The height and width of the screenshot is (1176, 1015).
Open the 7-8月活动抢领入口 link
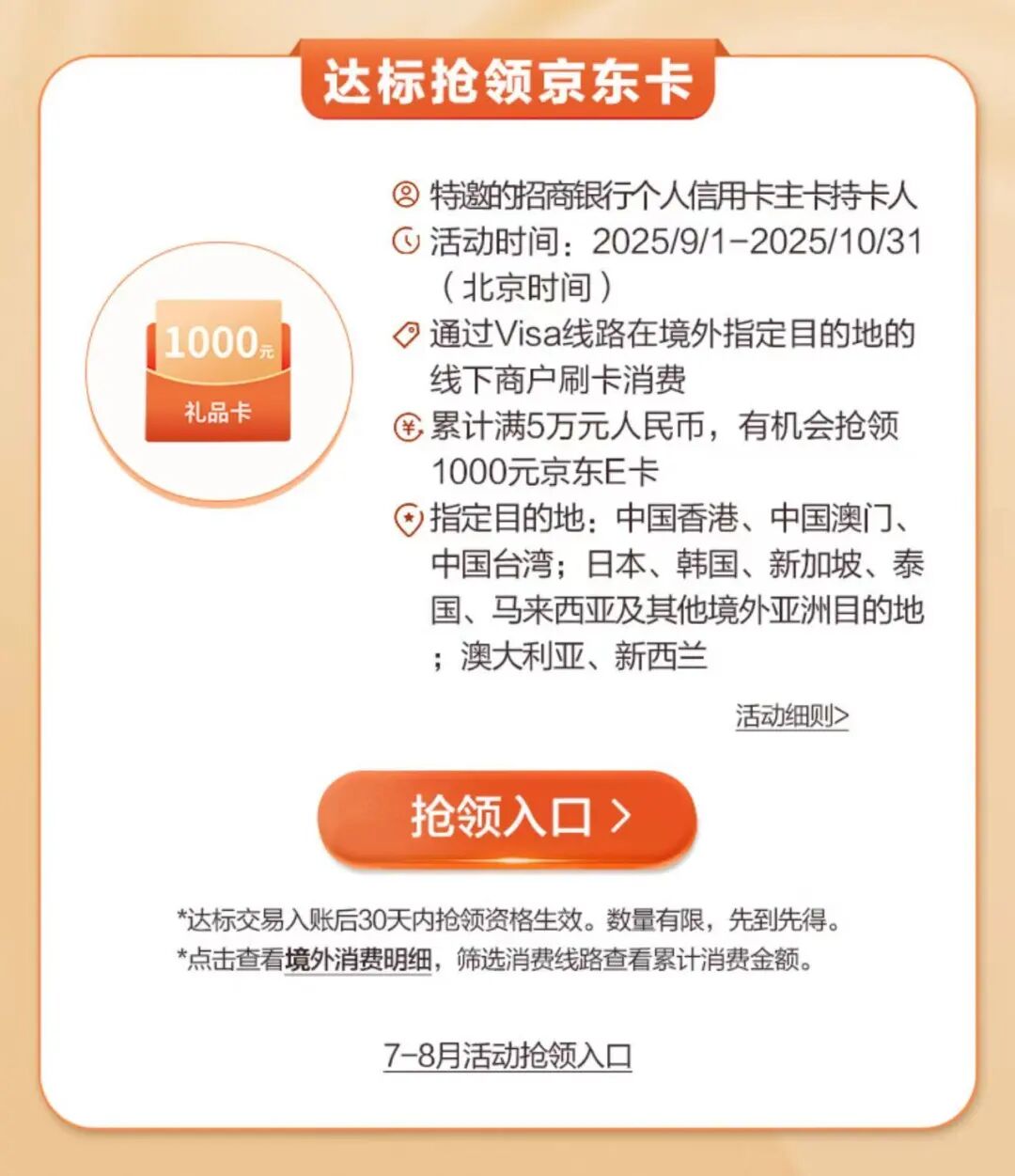[x=507, y=1055]
